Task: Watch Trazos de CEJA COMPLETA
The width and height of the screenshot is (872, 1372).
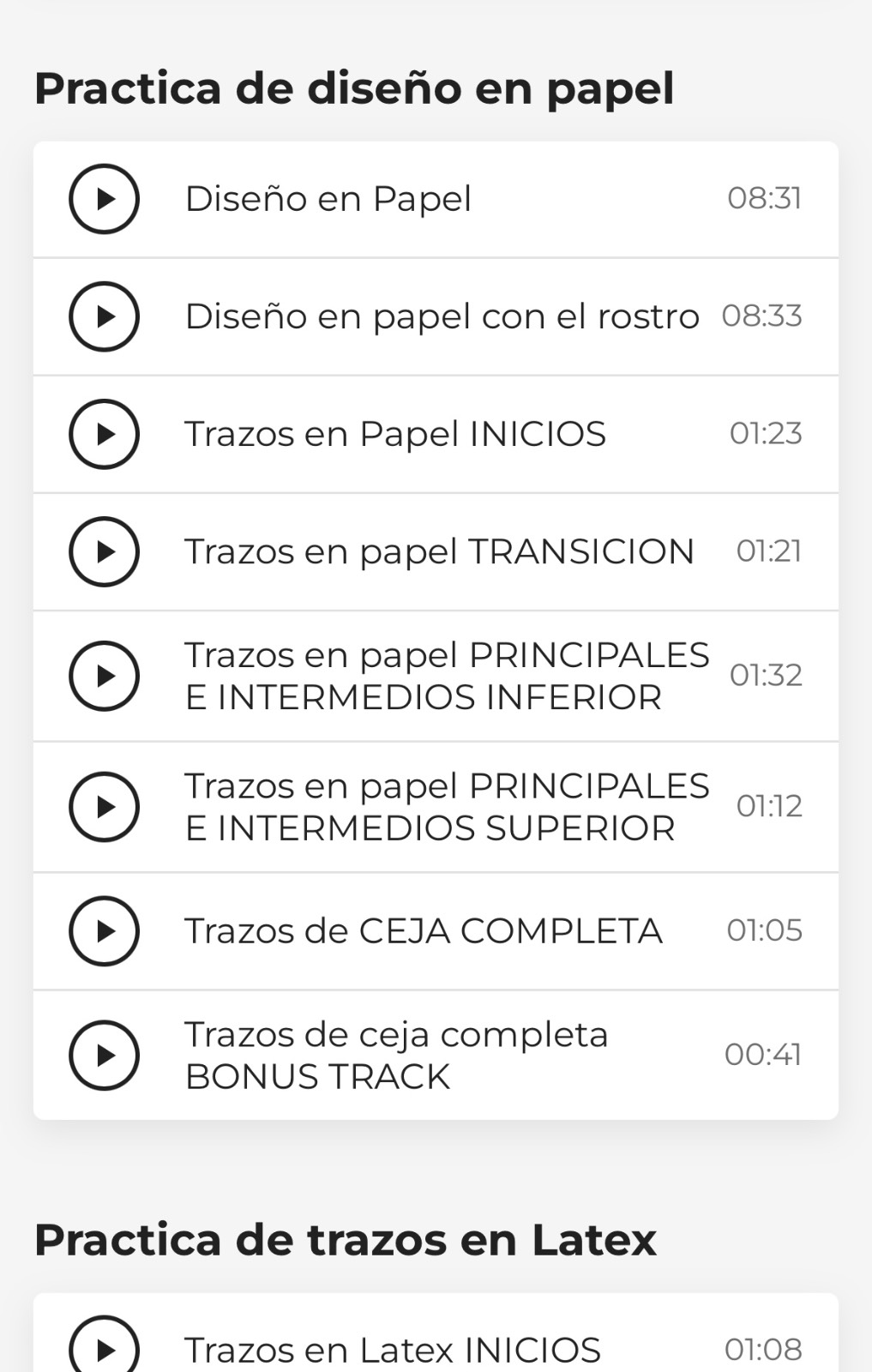Action: click(104, 931)
